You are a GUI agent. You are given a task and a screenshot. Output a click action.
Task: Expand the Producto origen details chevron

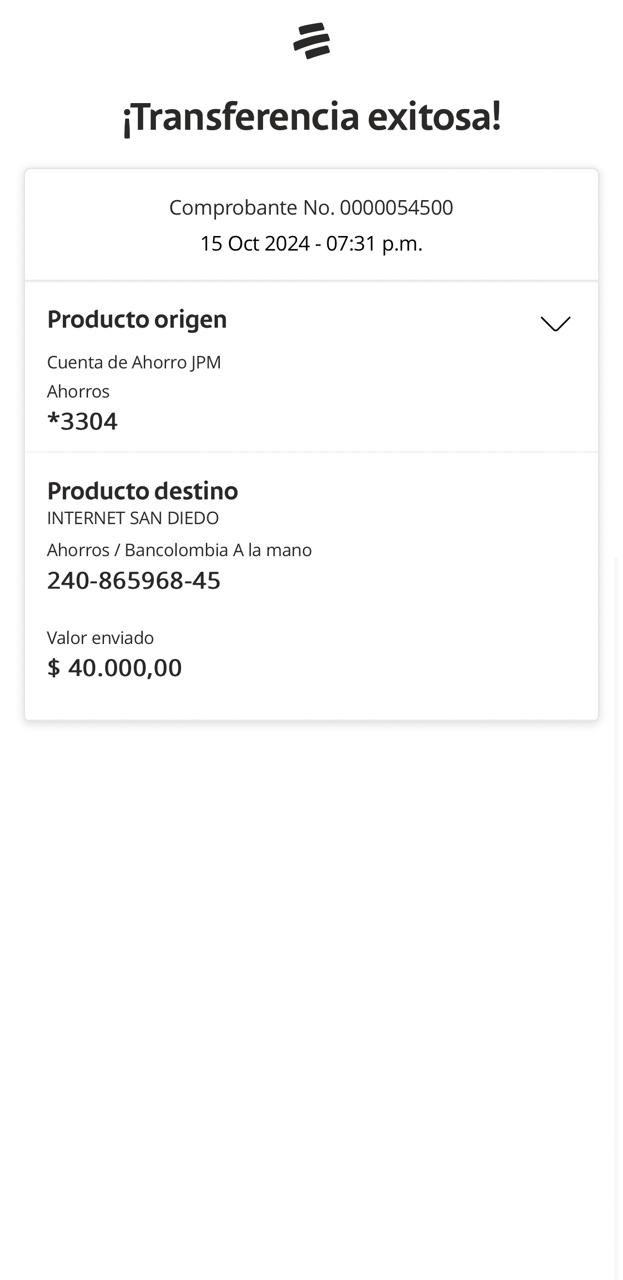(x=555, y=323)
